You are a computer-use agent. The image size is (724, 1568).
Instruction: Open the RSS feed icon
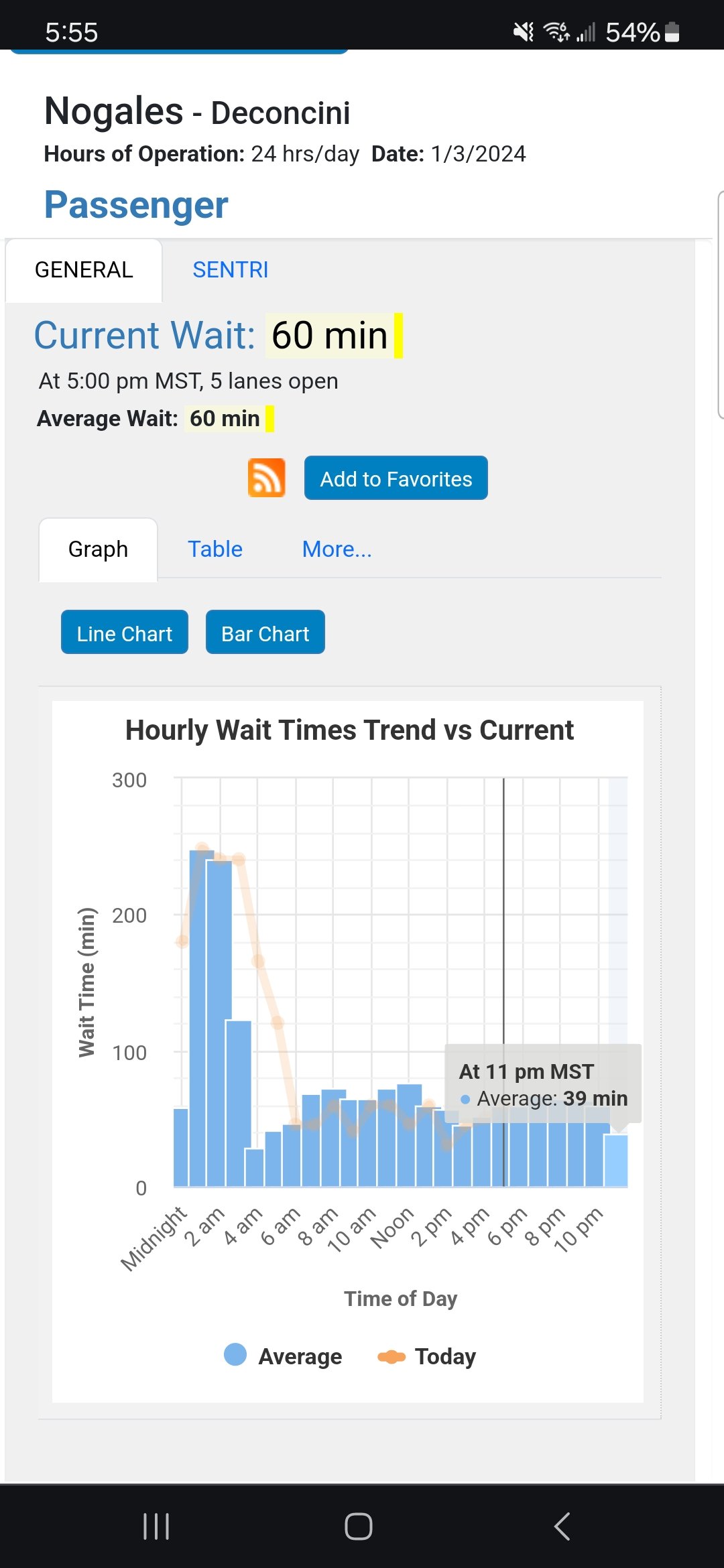point(267,478)
